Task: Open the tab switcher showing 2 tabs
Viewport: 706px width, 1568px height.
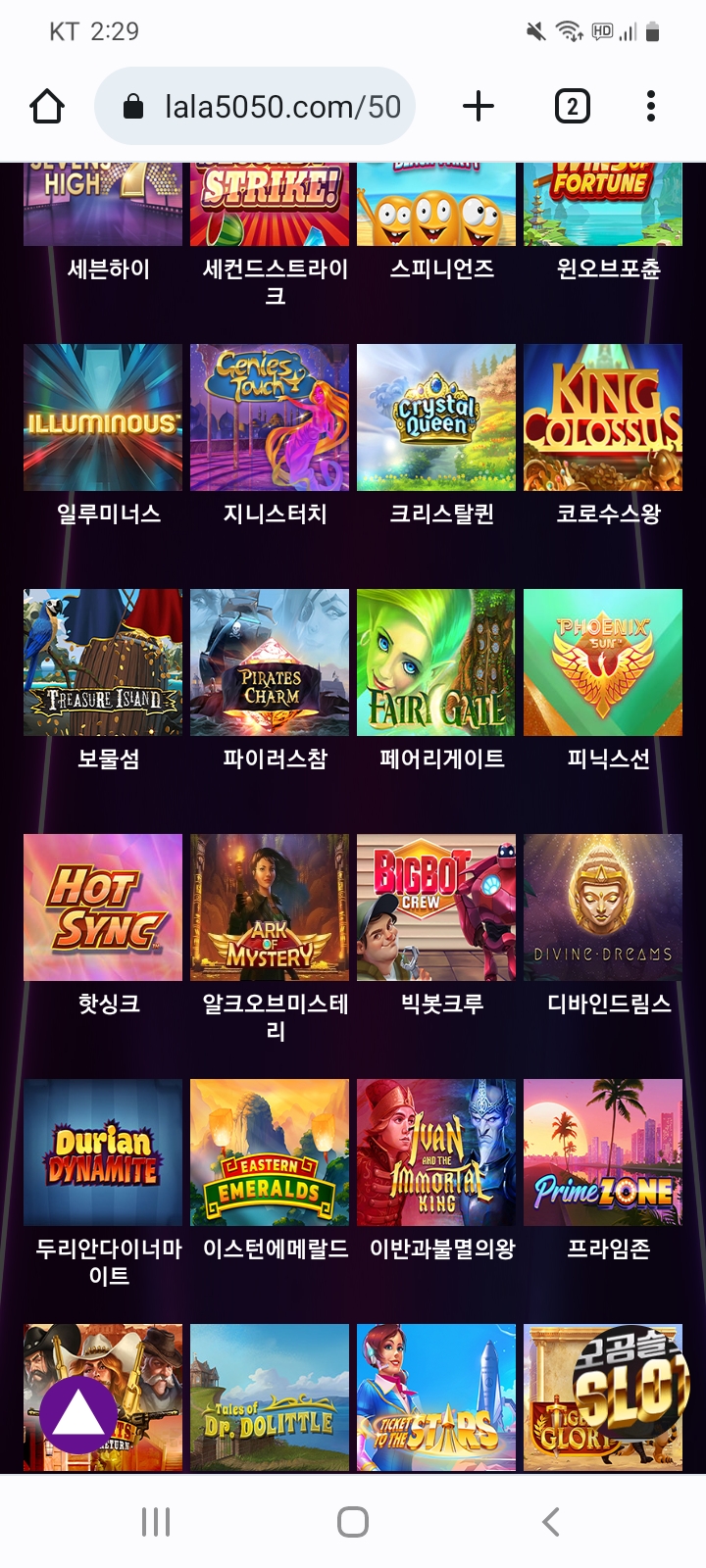Action: 572,106
